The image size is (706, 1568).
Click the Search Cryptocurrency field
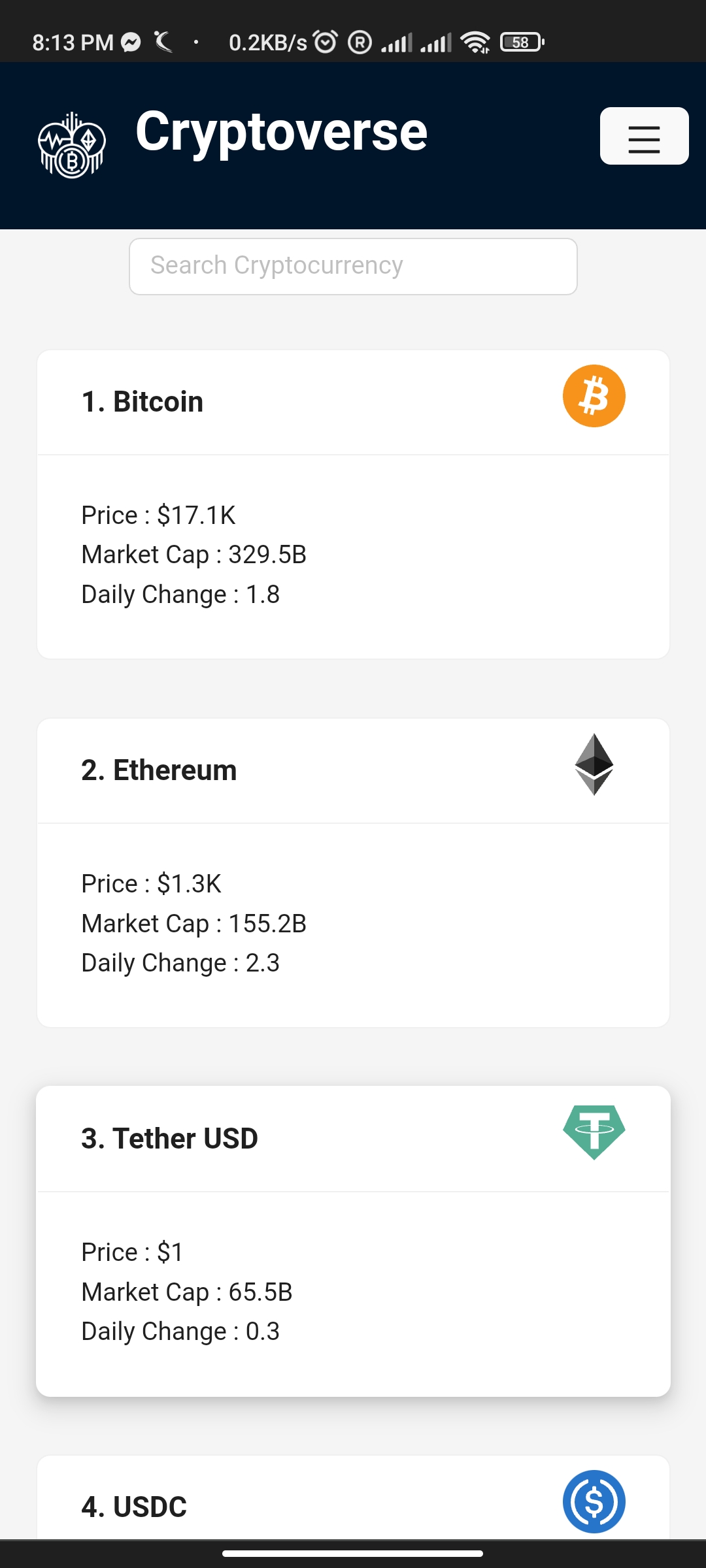353,266
